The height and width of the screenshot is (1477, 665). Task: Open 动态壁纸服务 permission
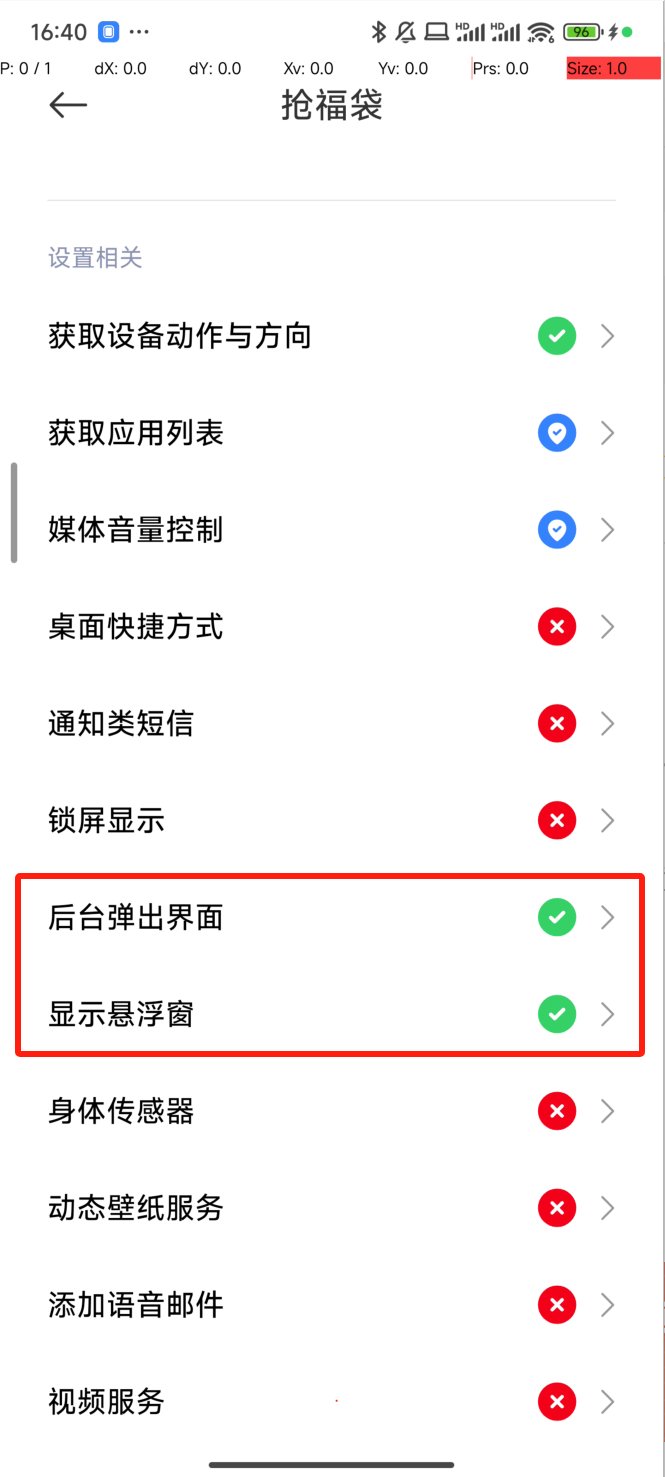[x=330, y=1208]
